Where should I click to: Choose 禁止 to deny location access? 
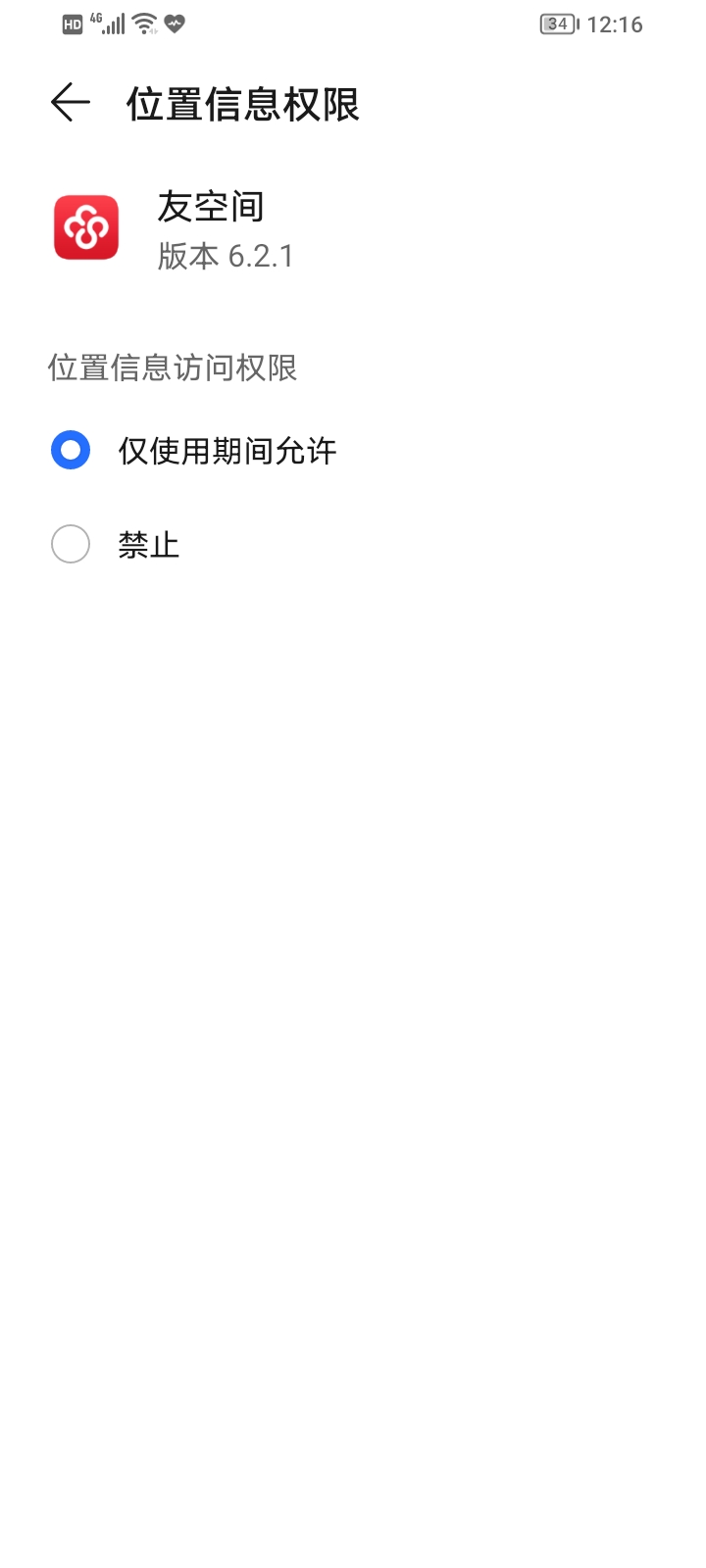click(353, 544)
